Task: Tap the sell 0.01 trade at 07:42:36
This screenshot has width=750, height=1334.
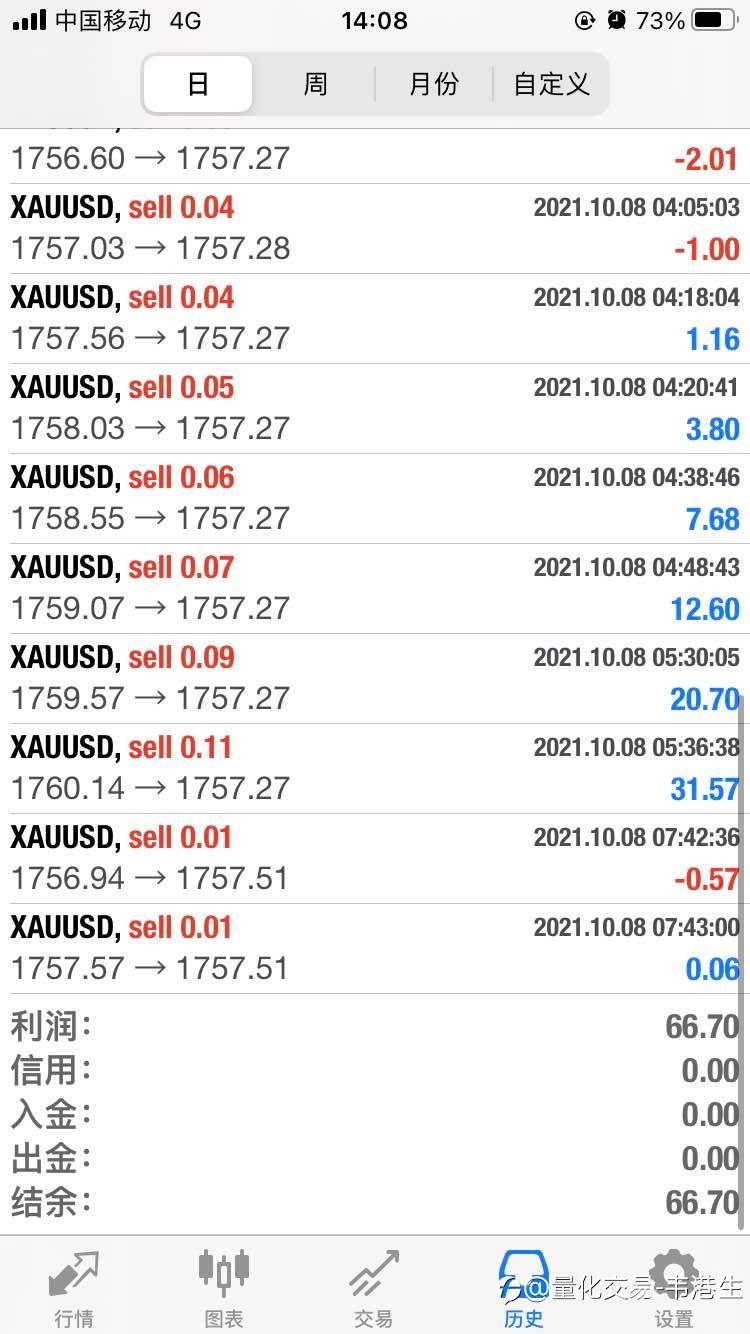Action: pos(375,858)
